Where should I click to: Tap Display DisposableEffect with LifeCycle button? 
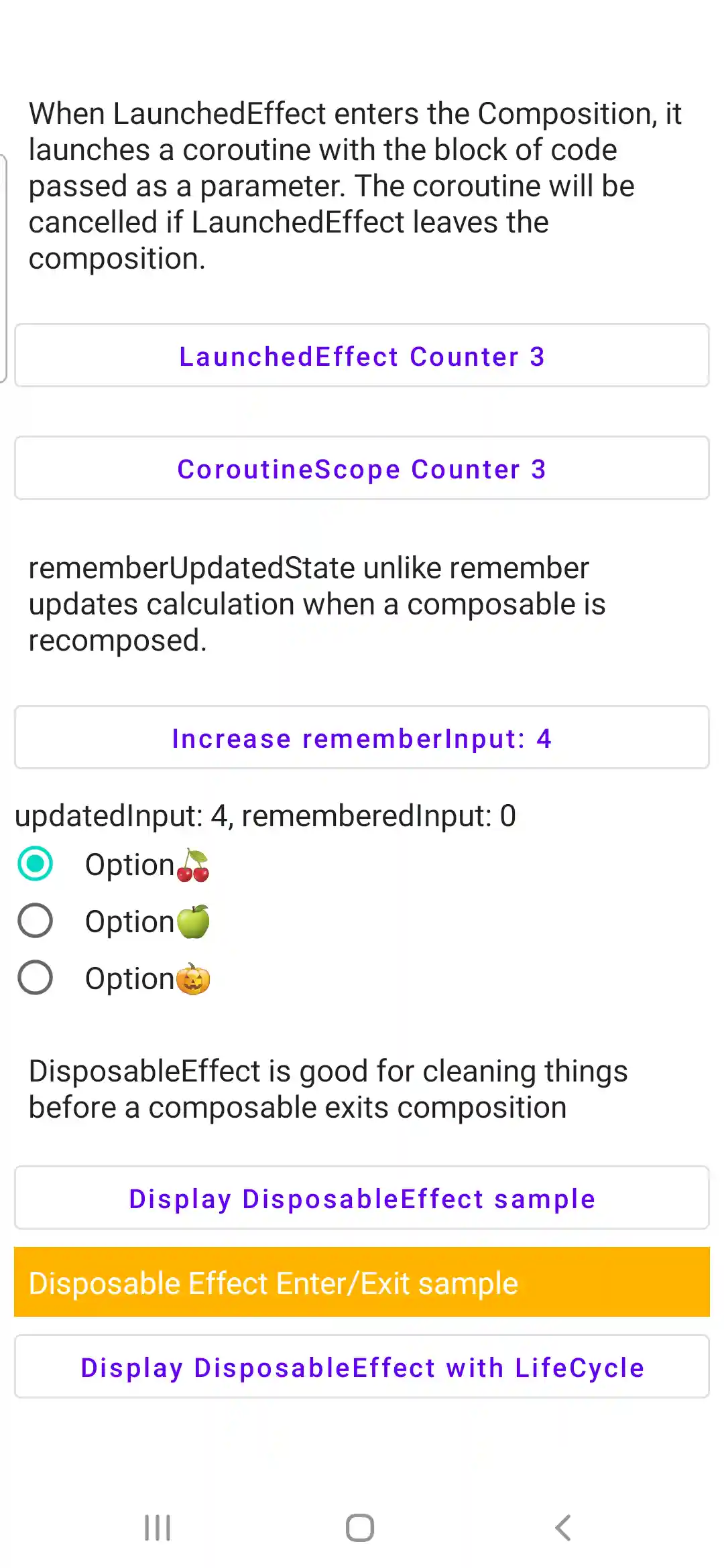coord(362,1367)
